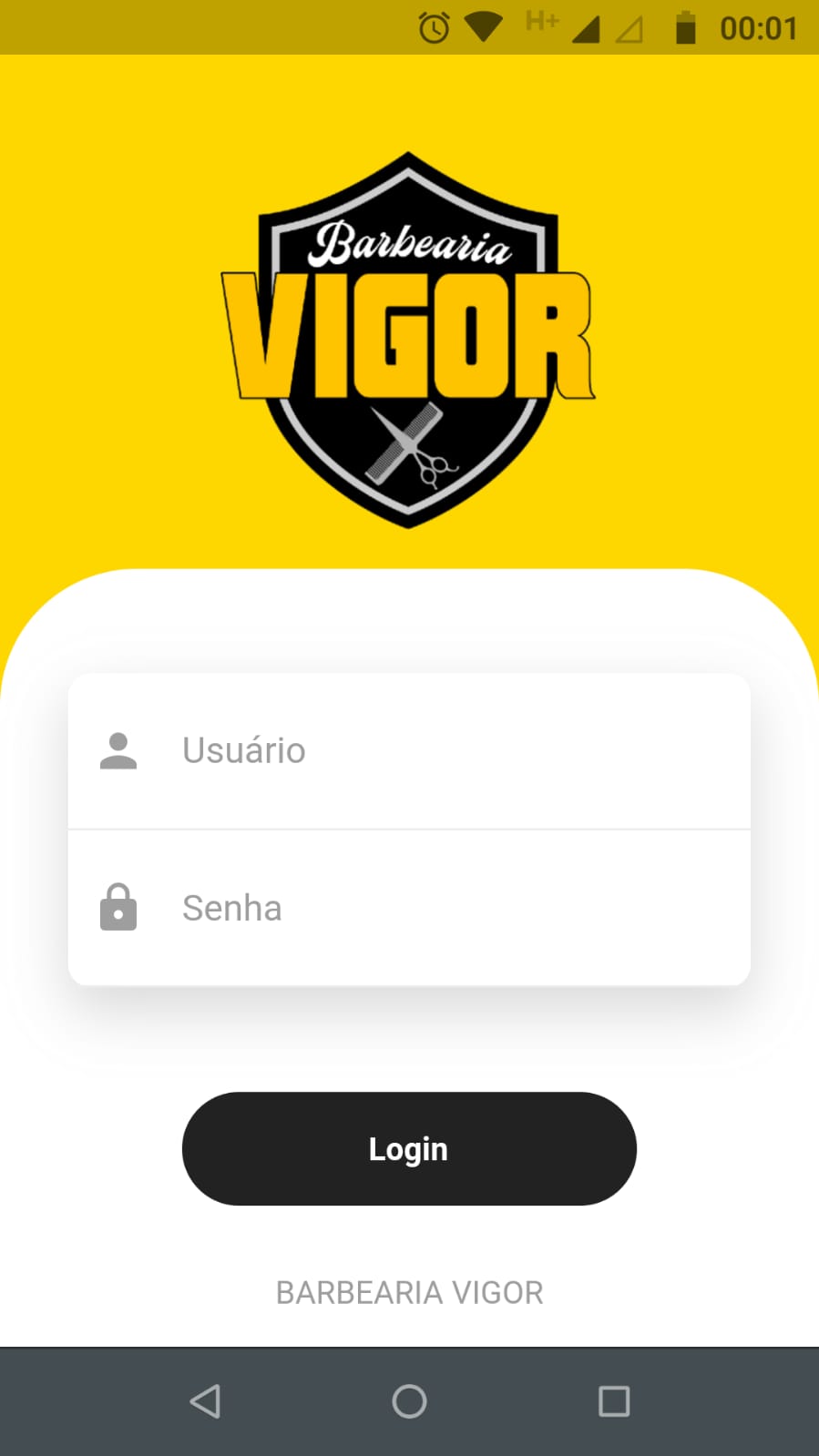Image resolution: width=819 pixels, height=1456 pixels.
Task: Go back using the system back button
Action: (x=205, y=1401)
